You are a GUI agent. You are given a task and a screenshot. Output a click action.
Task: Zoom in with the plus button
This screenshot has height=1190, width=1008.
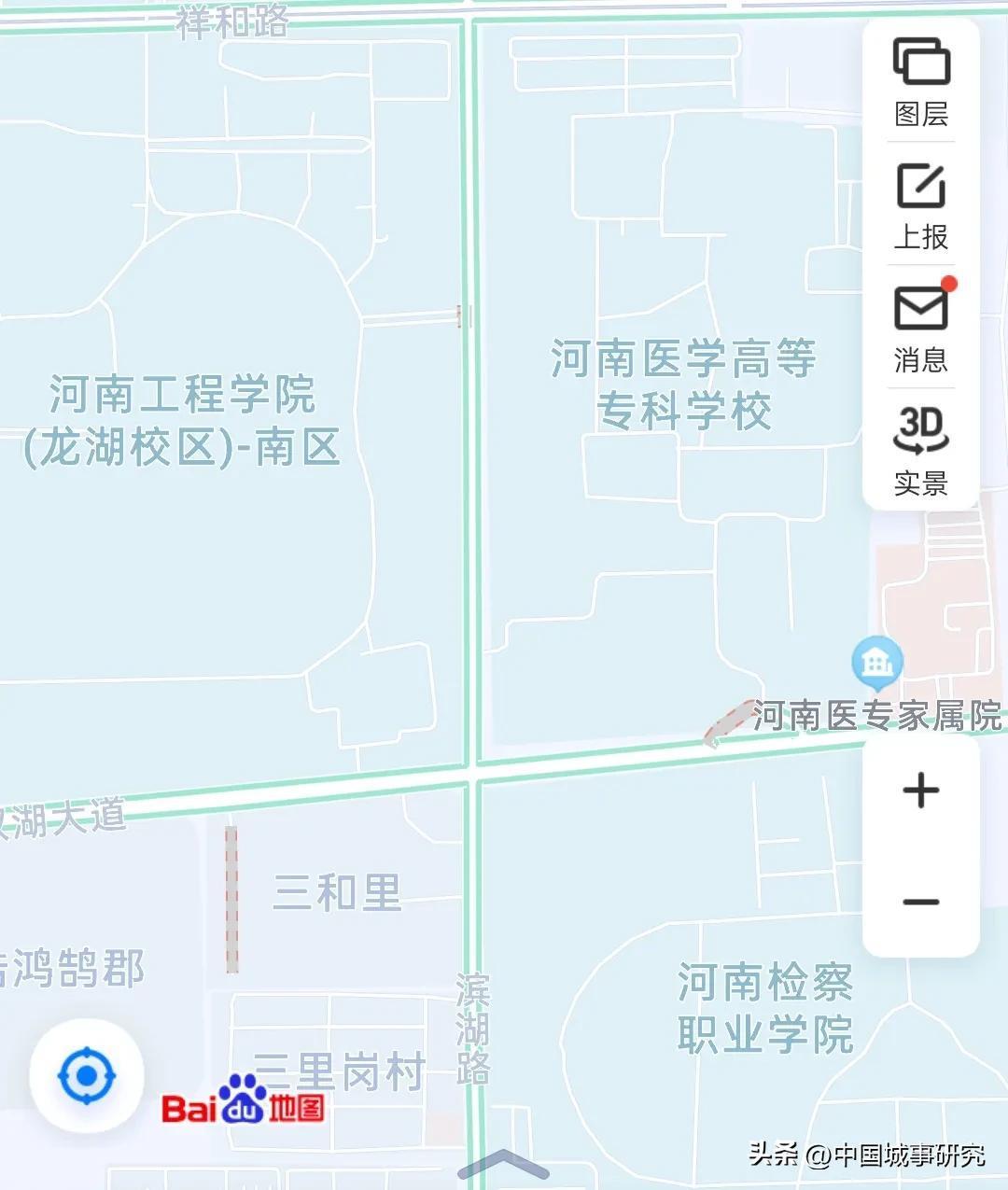(921, 791)
